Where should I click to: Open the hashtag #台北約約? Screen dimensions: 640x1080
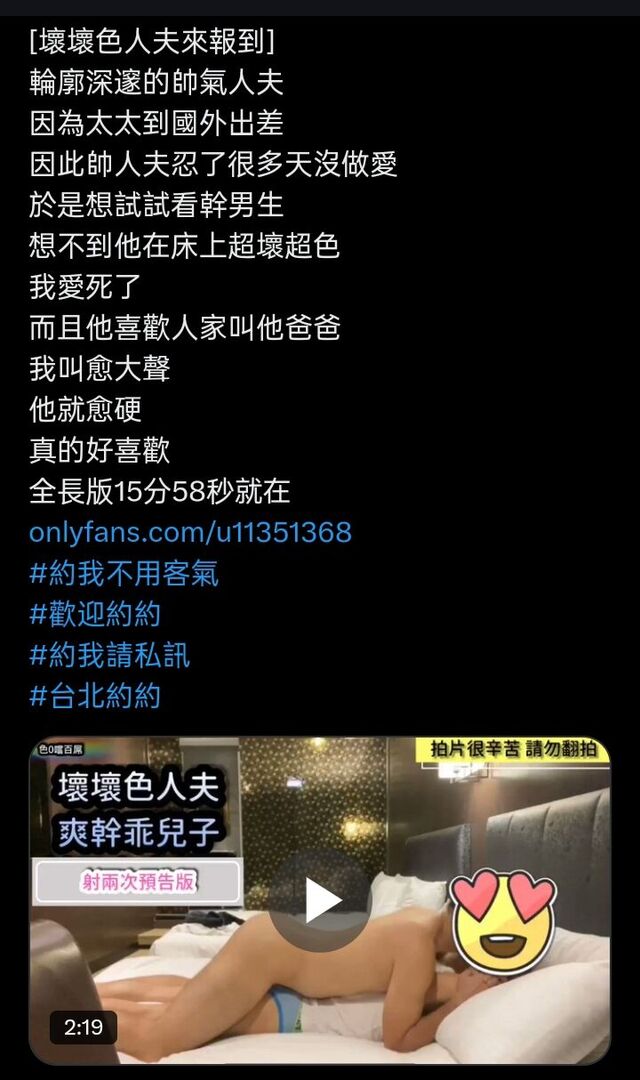[94, 696]
